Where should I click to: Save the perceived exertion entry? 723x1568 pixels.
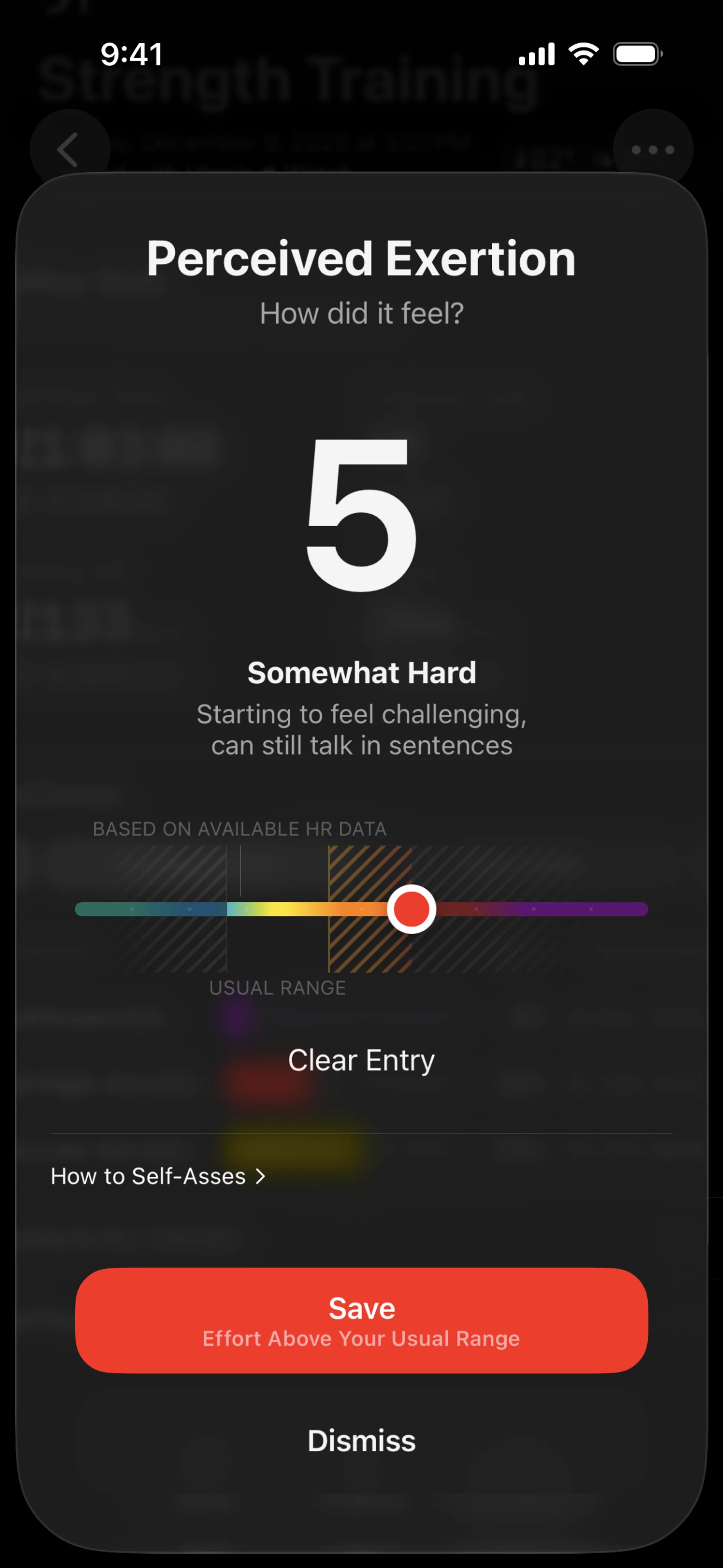click(x=361, y=1320)
